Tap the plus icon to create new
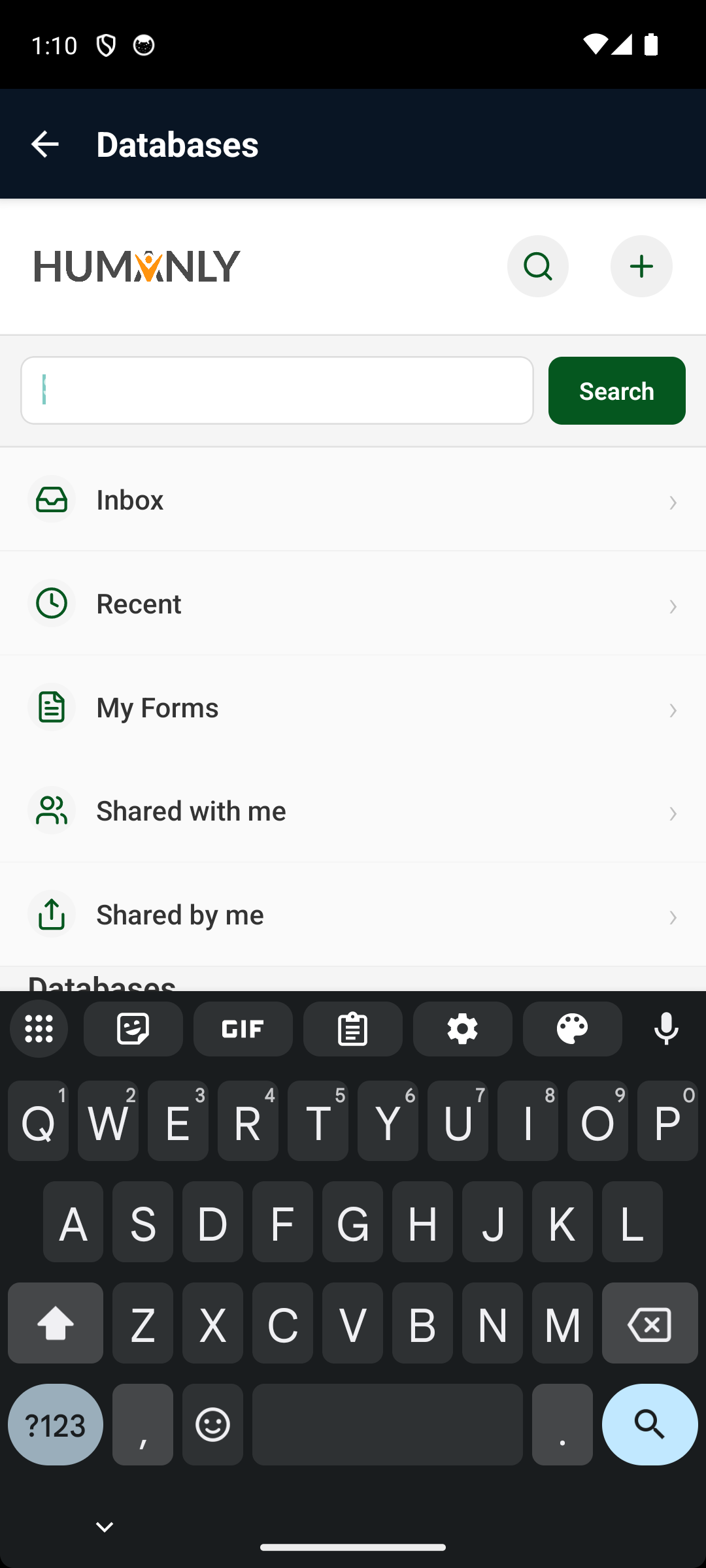 tap(641, 266)
